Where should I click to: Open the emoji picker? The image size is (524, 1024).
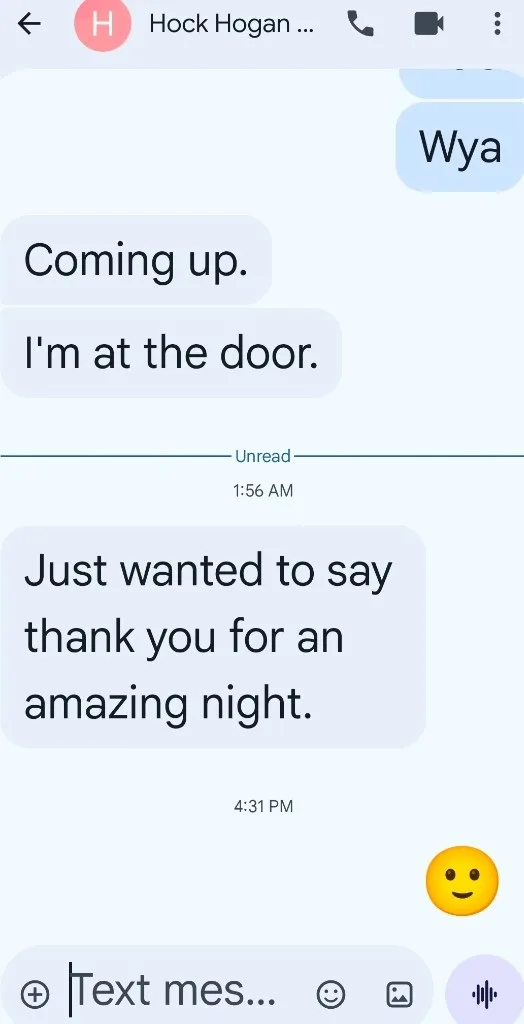(331, 994)
